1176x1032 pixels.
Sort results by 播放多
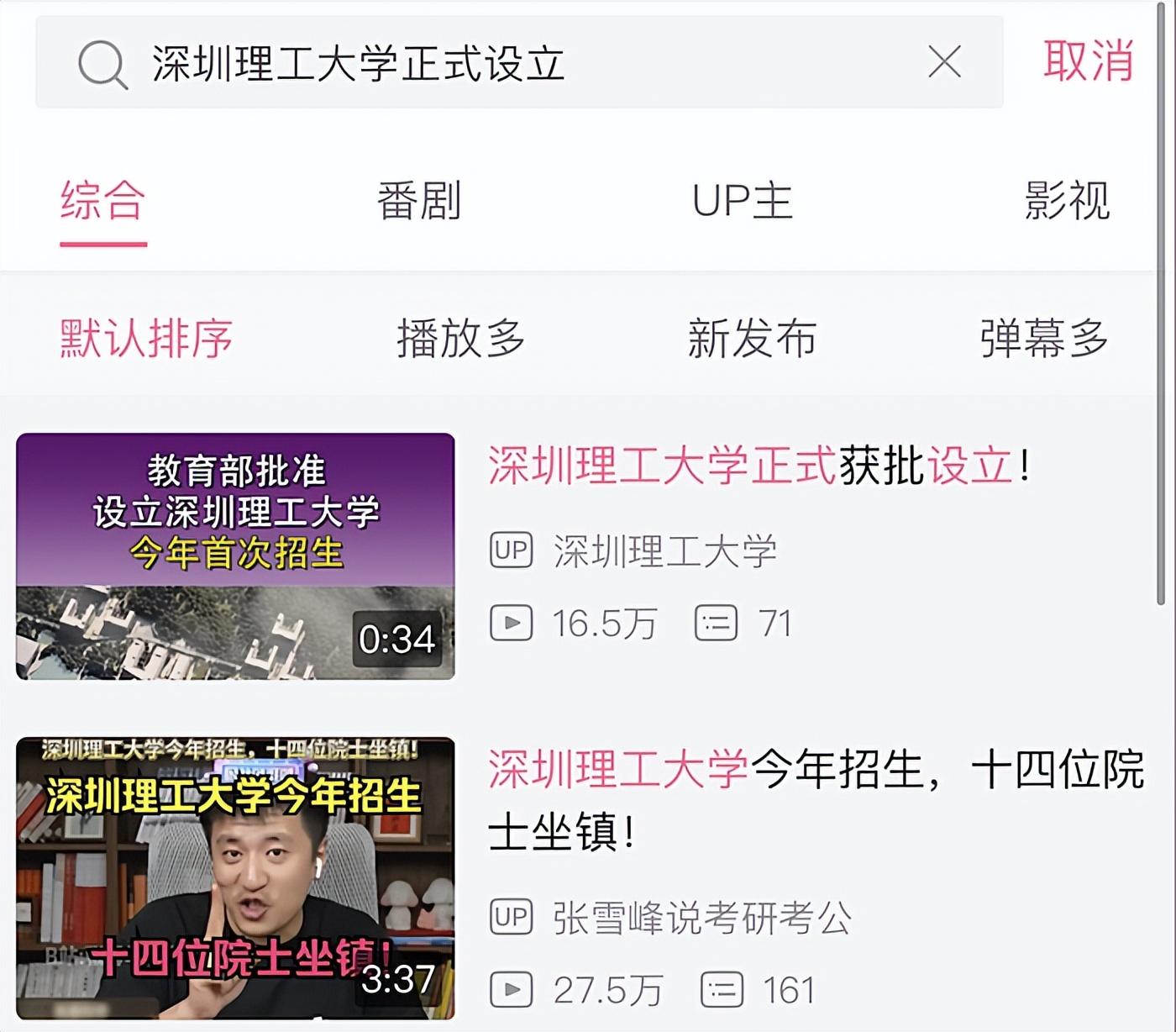click(460, 338)
